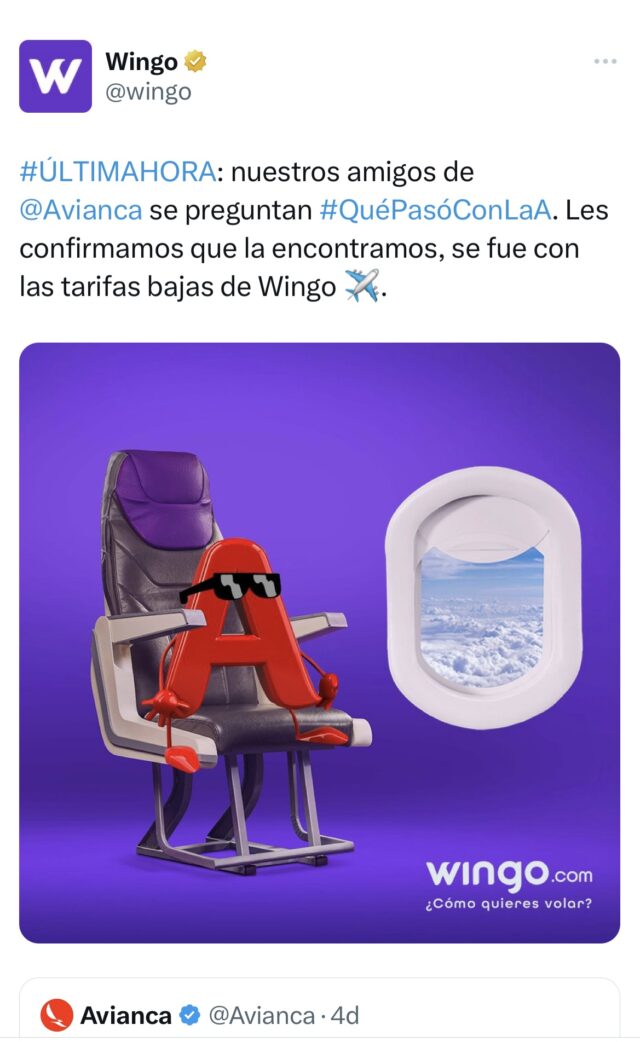Open the quoted Avianca tweet
The height and width of the screenshot is (1042, 640).
(320, 1009)
